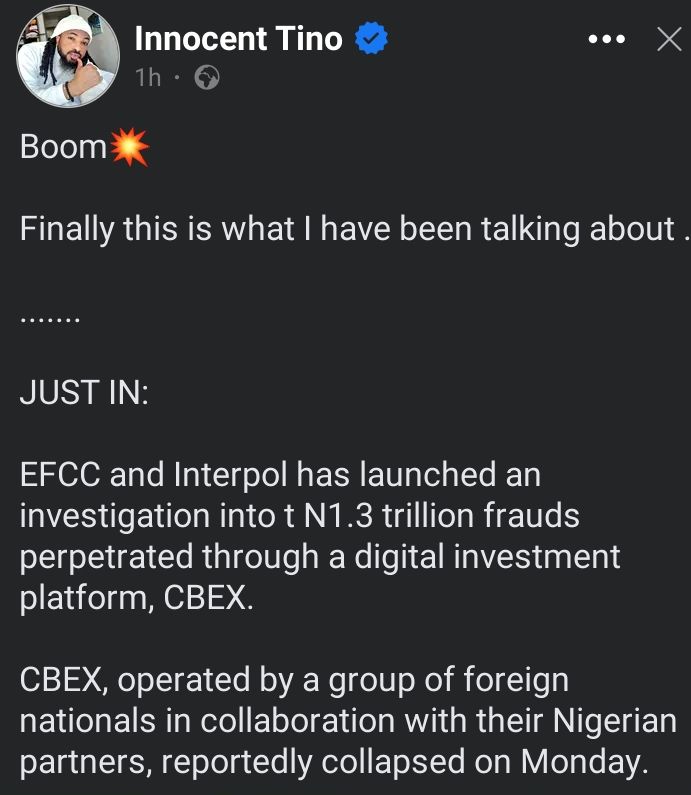691x795 pixels.
Task: Open the Innocent Tino profile name
Action: [238, 39]
